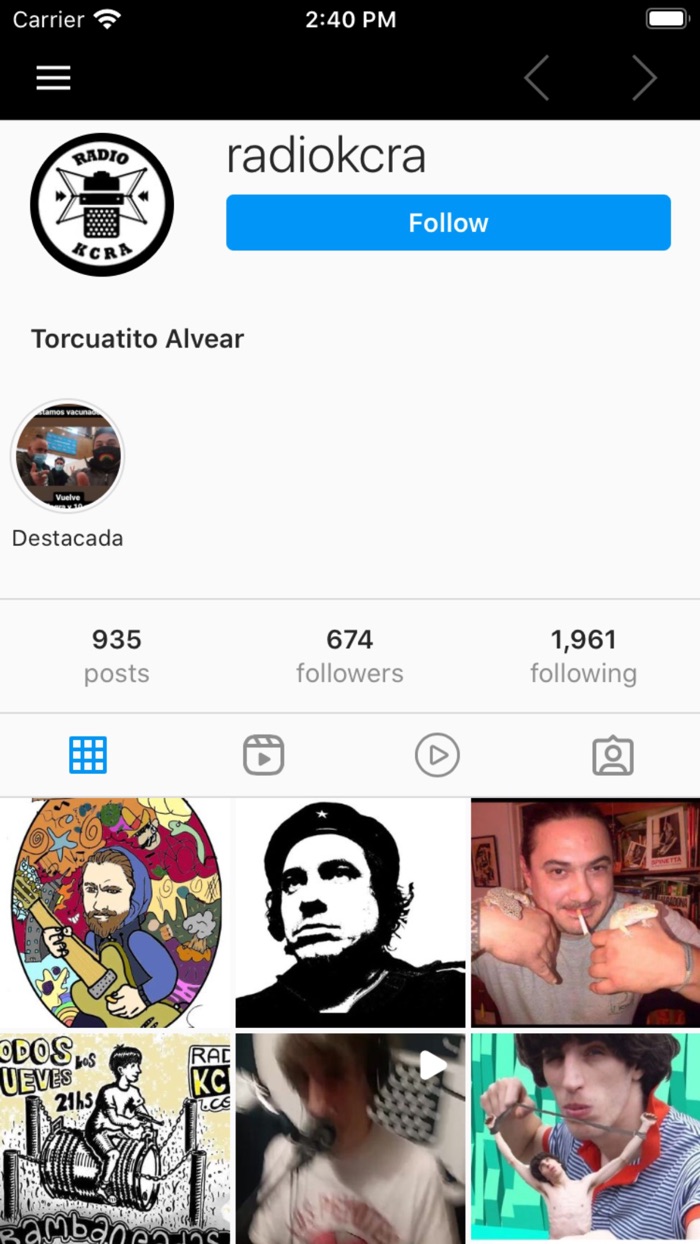Image resolution: width=700 pixels, height=1244 pixels.
Task: View the radiokcra profile picture
Action: tap(102, 205)
